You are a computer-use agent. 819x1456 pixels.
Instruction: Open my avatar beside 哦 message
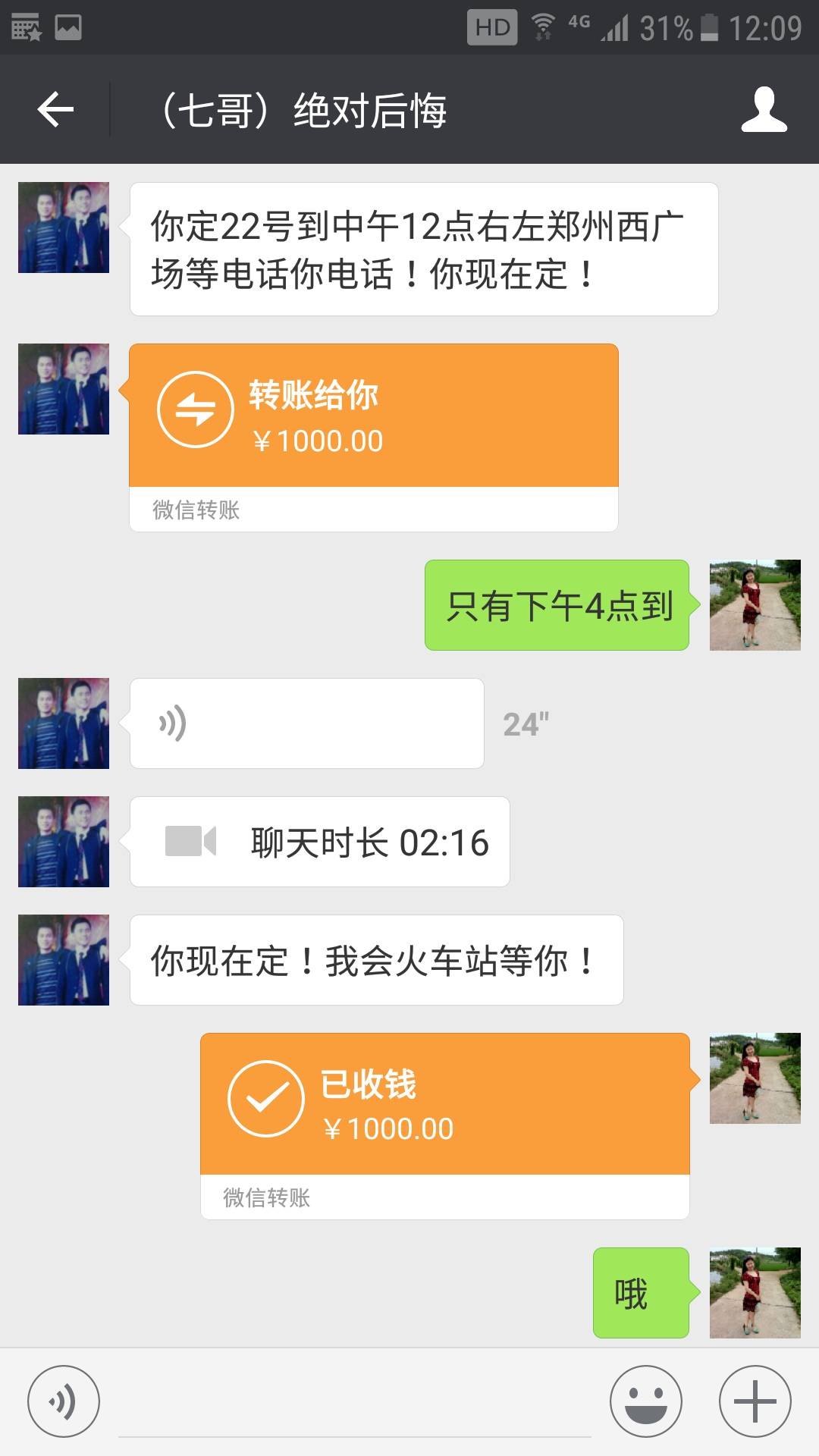(x=755, y=1293)
